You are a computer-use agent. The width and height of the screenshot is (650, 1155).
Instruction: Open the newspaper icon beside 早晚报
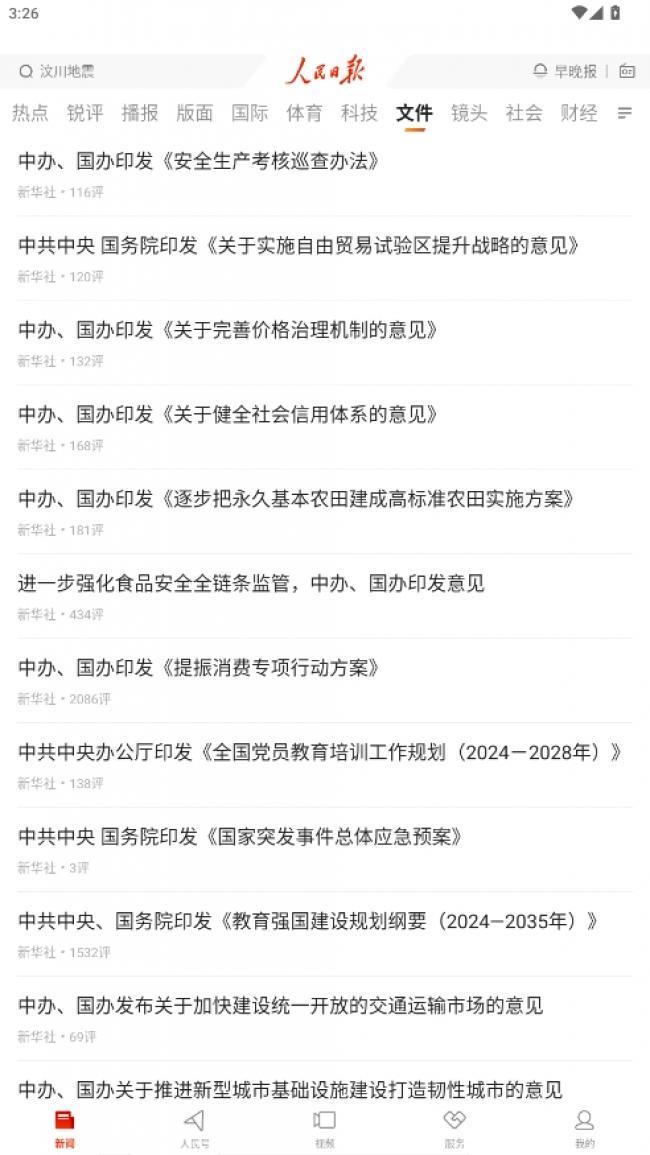pyautogui.click(x=626, y=71)
